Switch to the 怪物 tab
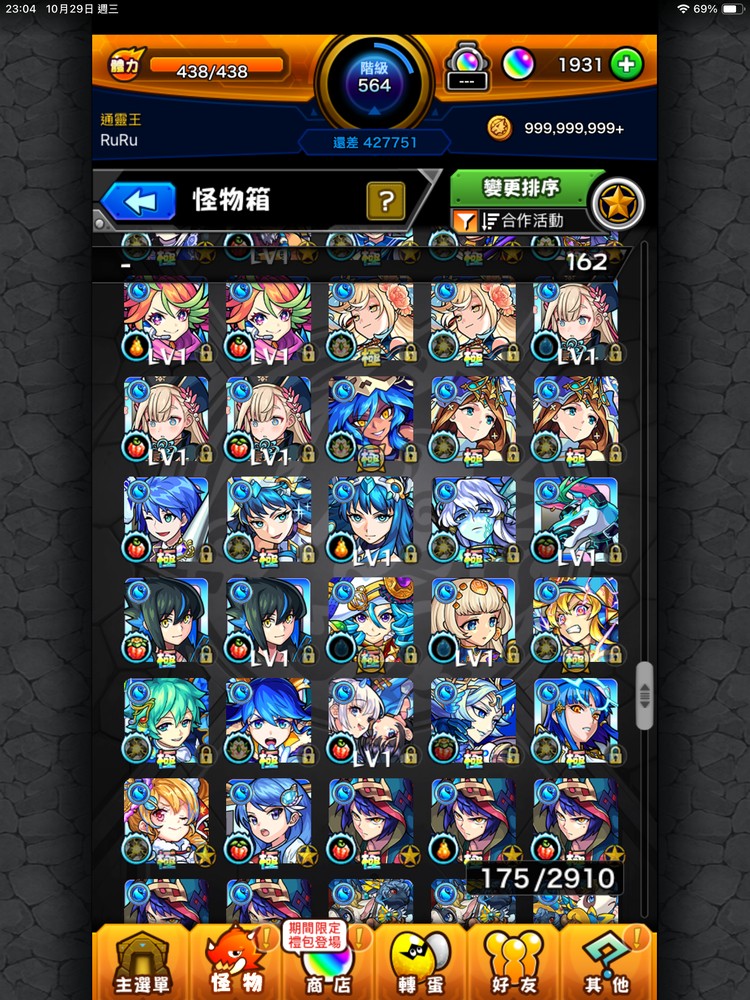The image size is (750, 1000). 235,964
